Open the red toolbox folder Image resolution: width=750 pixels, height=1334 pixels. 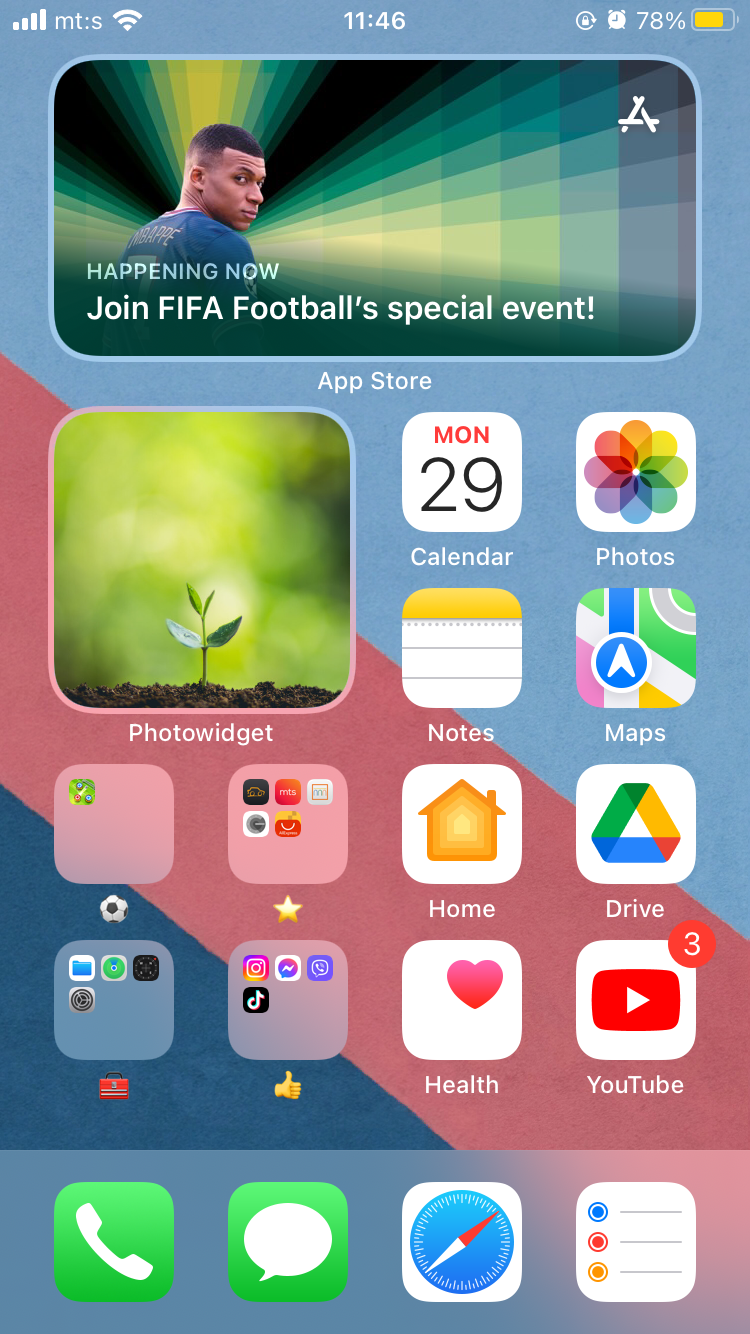114,1000
